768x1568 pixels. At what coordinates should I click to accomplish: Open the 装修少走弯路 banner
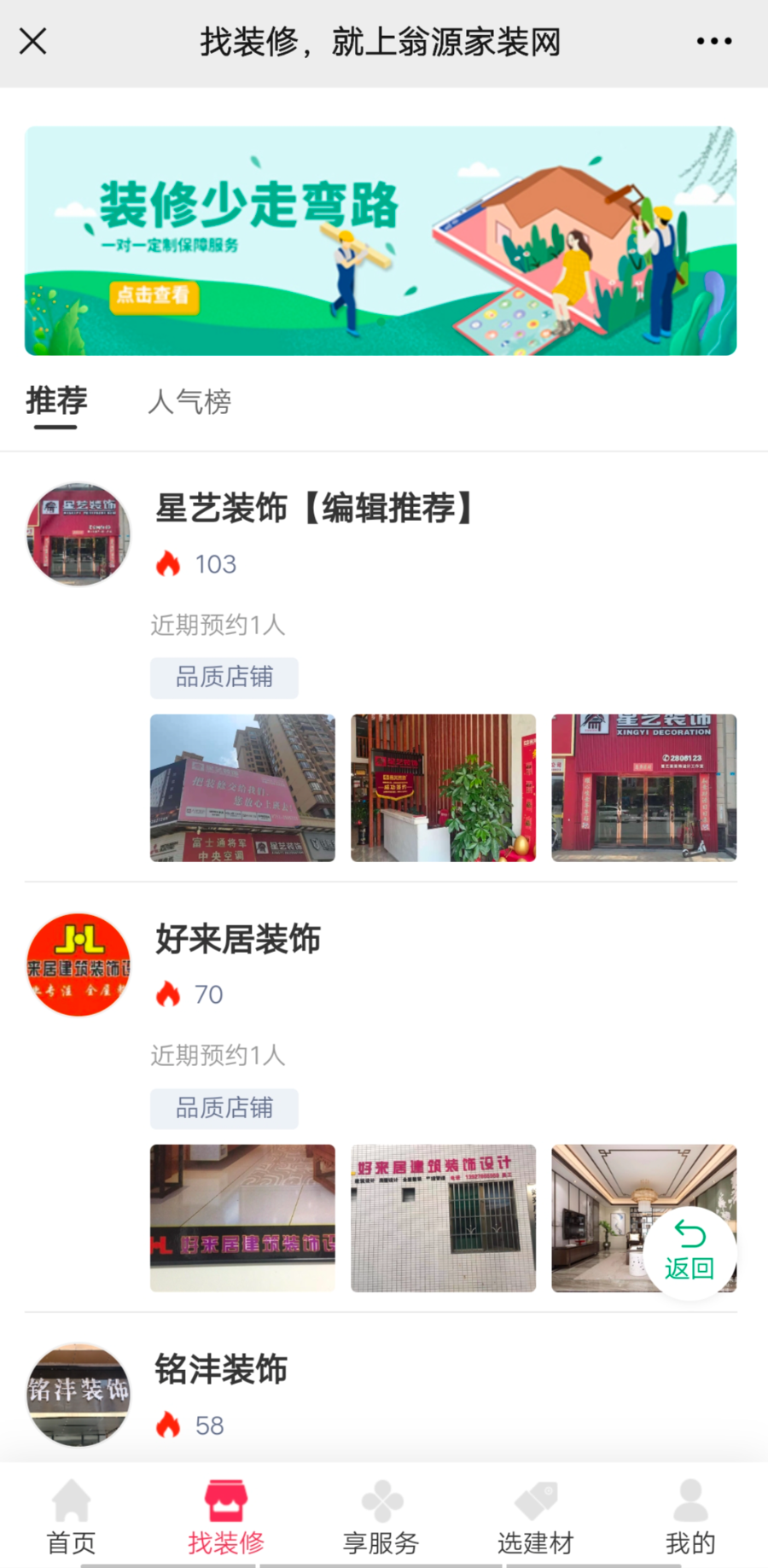381,241
